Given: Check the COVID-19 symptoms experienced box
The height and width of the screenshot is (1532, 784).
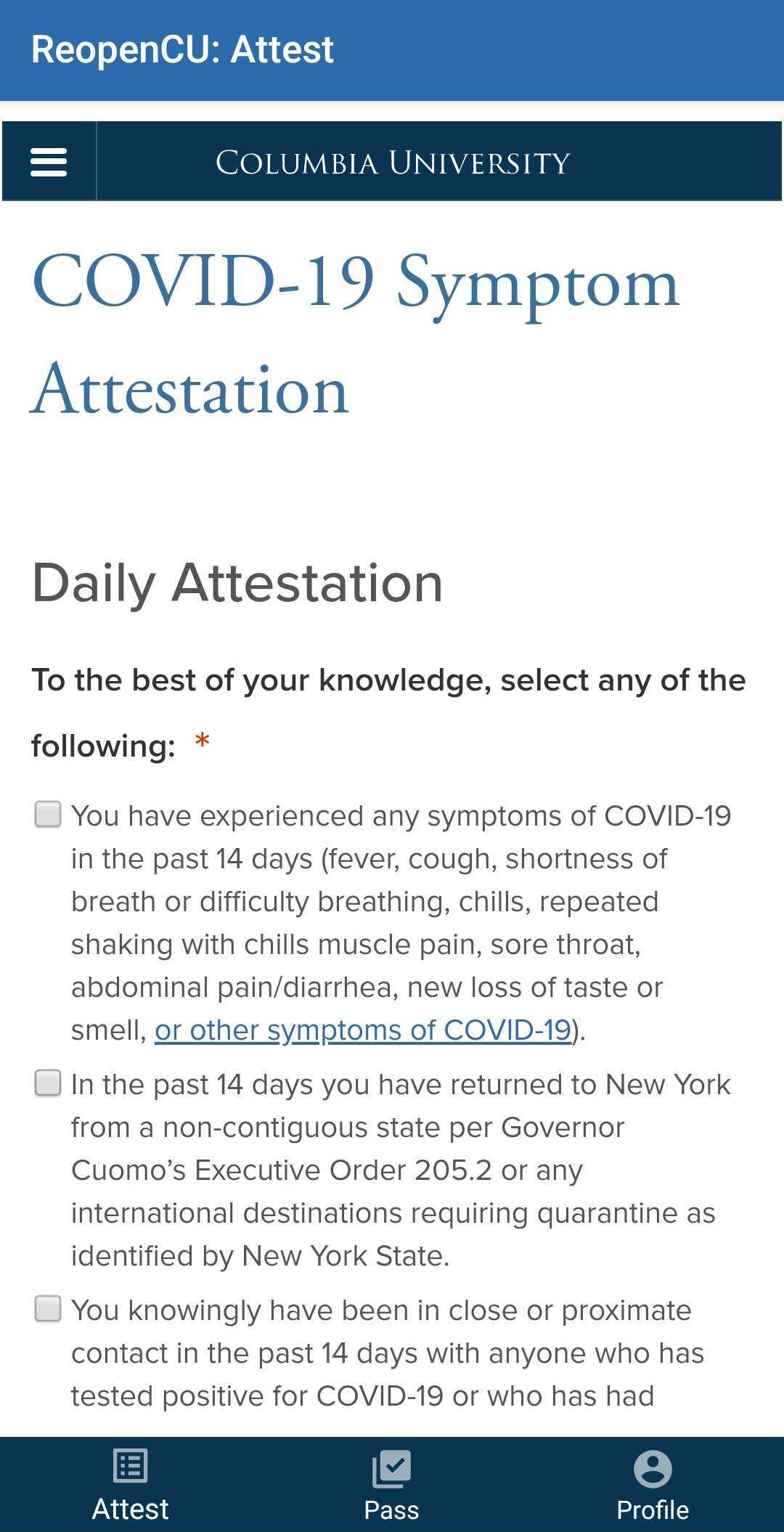Looking at the screenshot, I should [48, 815].
